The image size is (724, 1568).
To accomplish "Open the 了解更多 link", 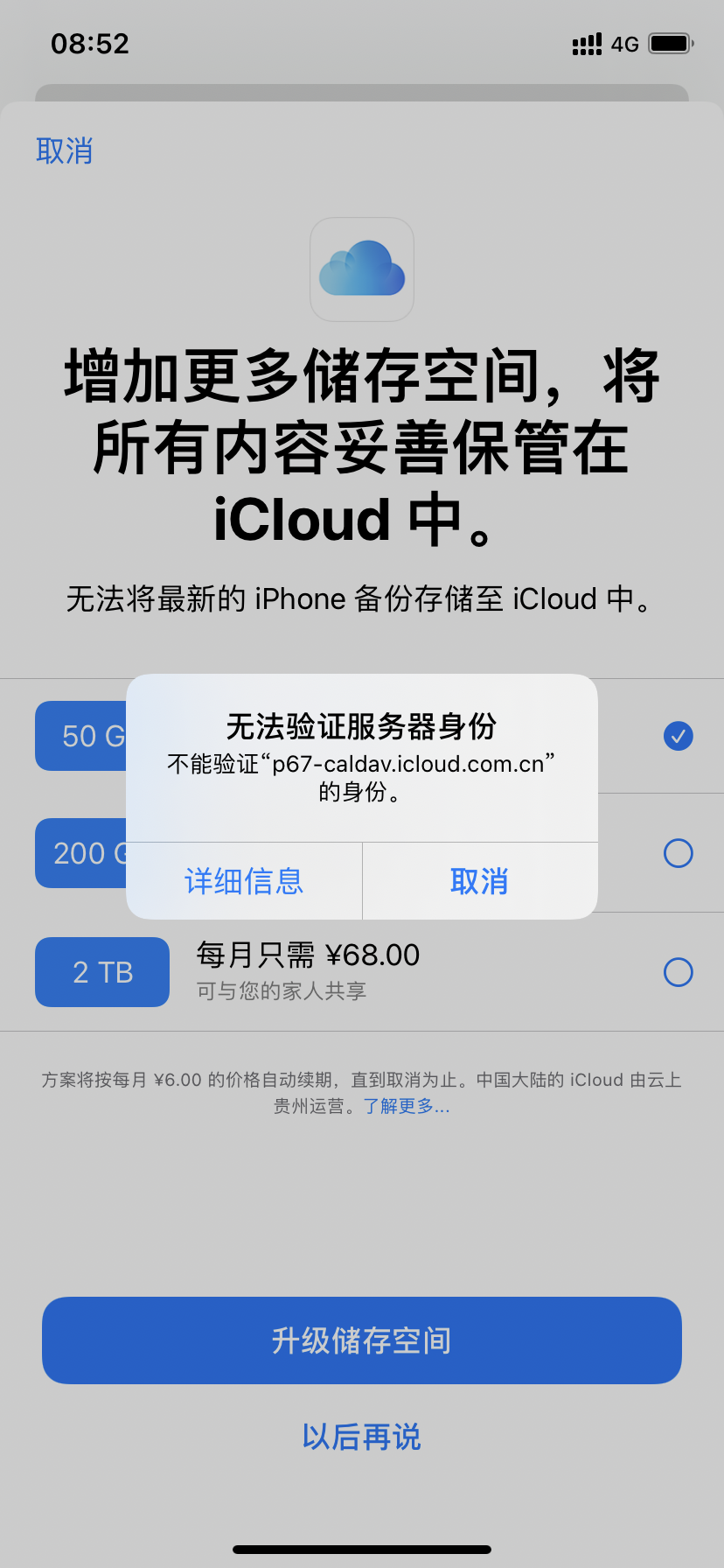I will (407, 1106).
